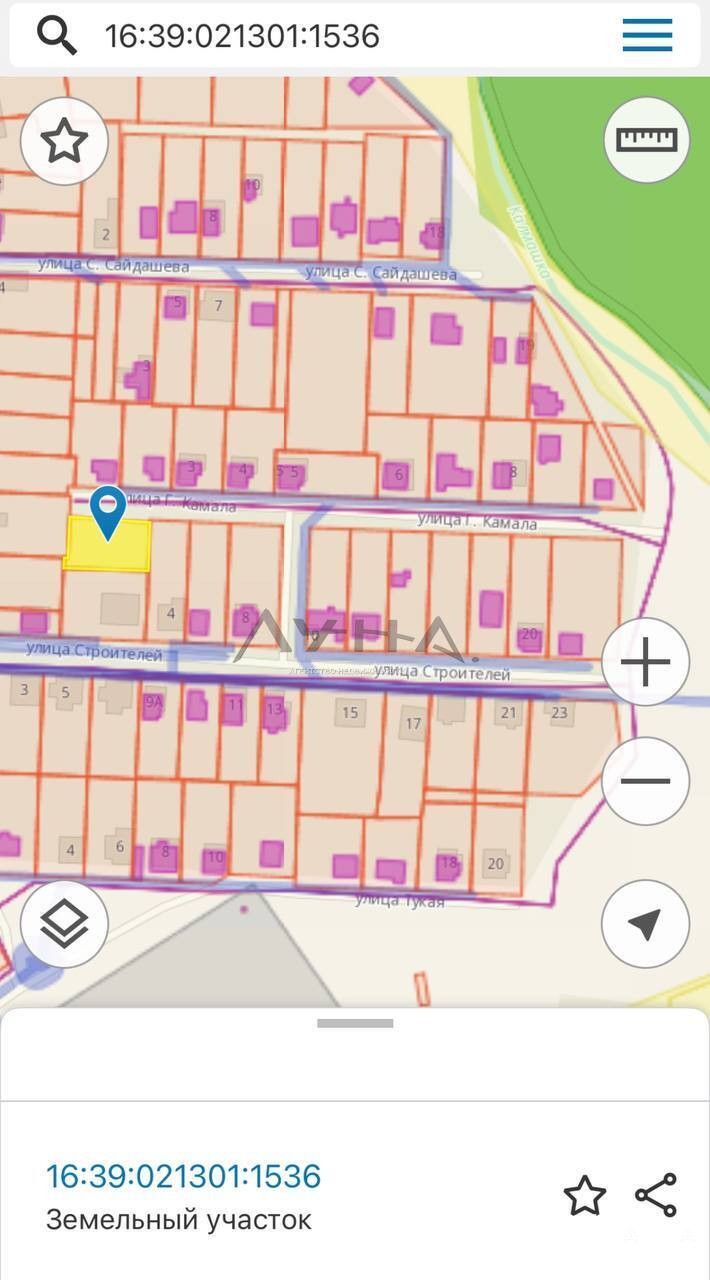Viewport: 710px width, 1280px height.
Task: Edit the cadastral number search field
Action: (300, 36)
